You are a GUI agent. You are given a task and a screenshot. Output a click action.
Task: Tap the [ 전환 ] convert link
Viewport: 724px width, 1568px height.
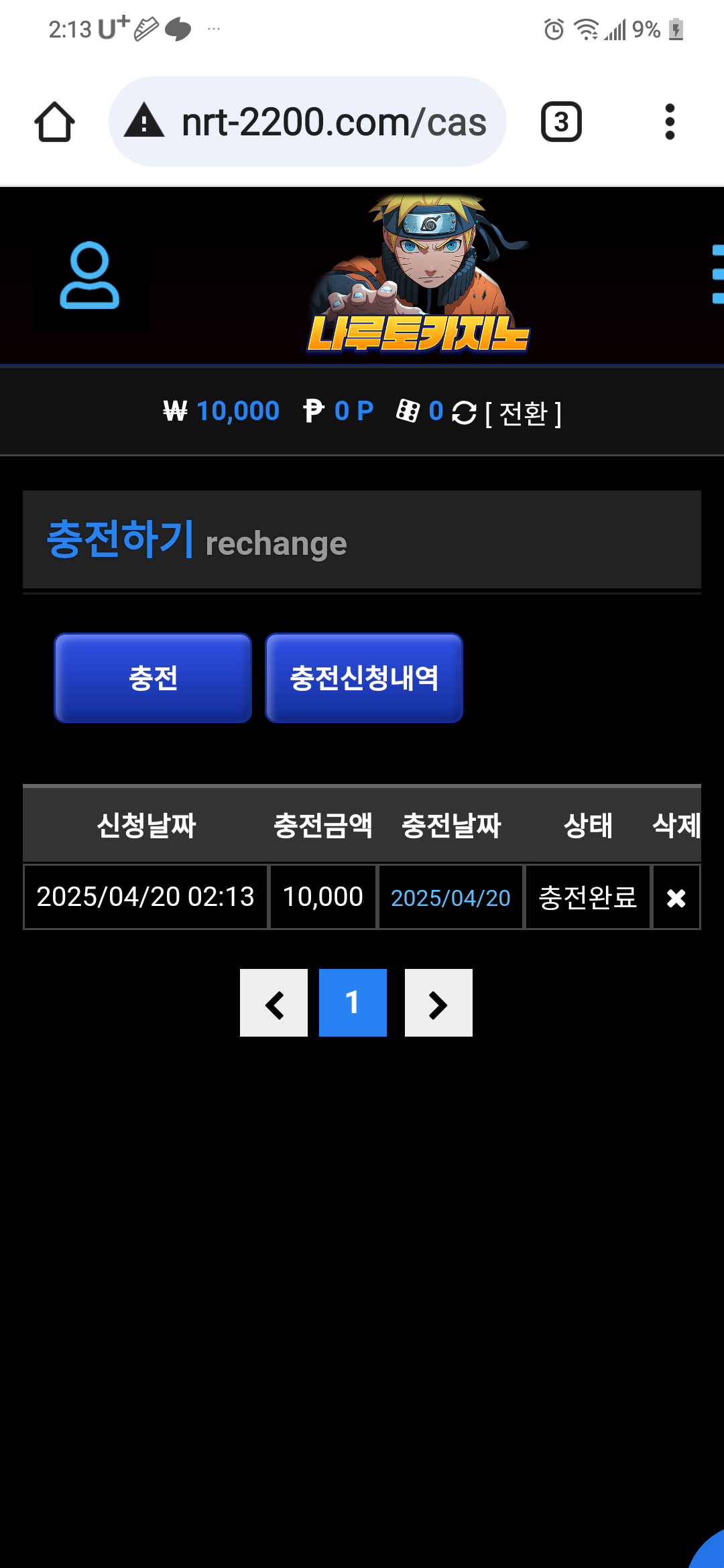524,413
